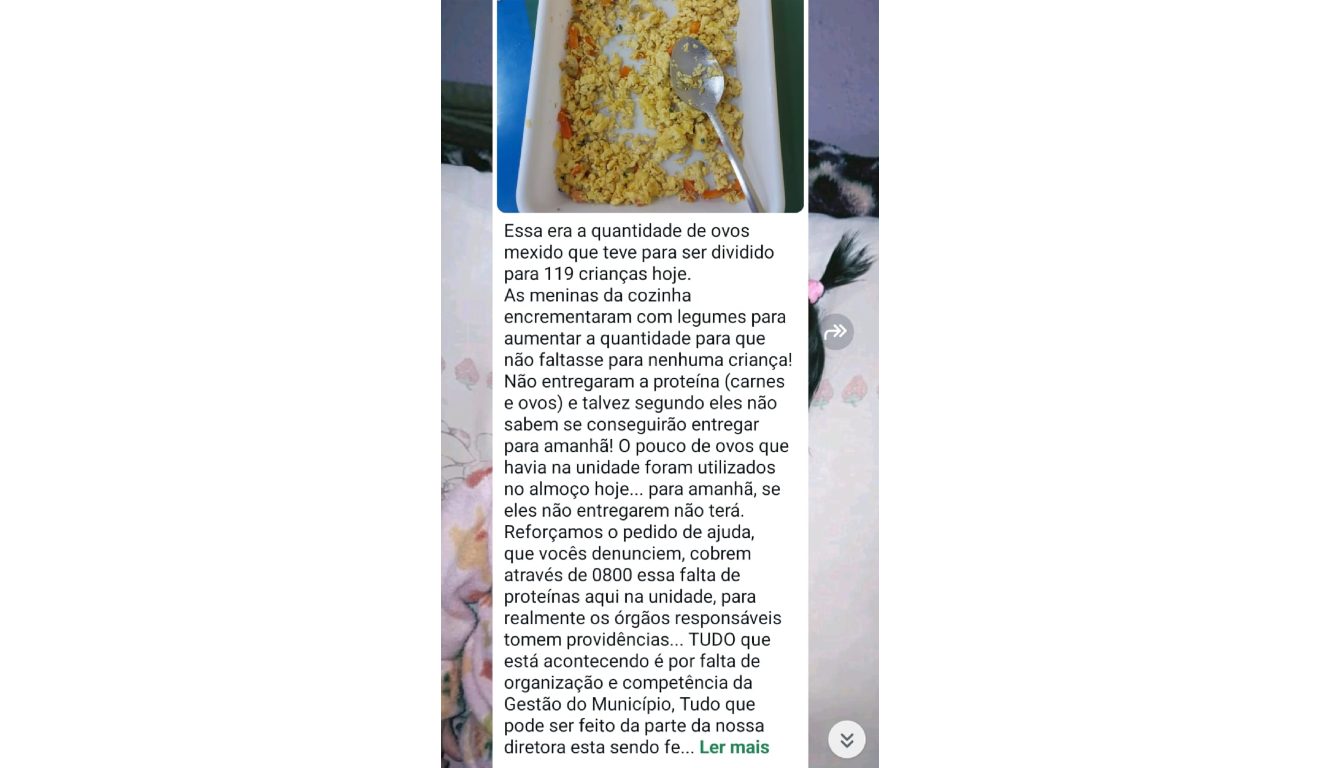Viewport: 1320px width, 768px height.
Task: Jump to the latest messages
Action: point(846,739)
